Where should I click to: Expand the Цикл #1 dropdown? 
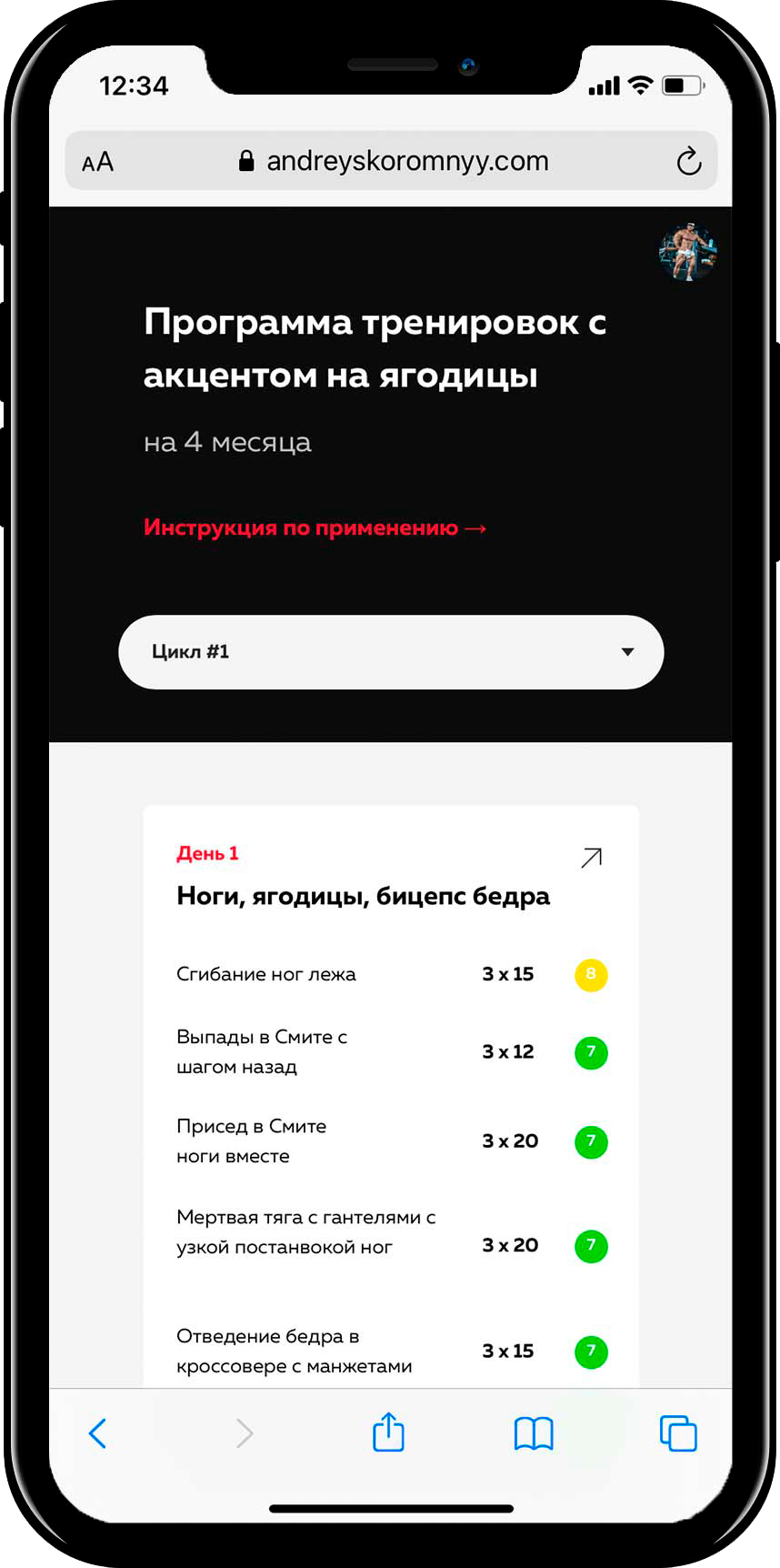click(x=391, y=652)
